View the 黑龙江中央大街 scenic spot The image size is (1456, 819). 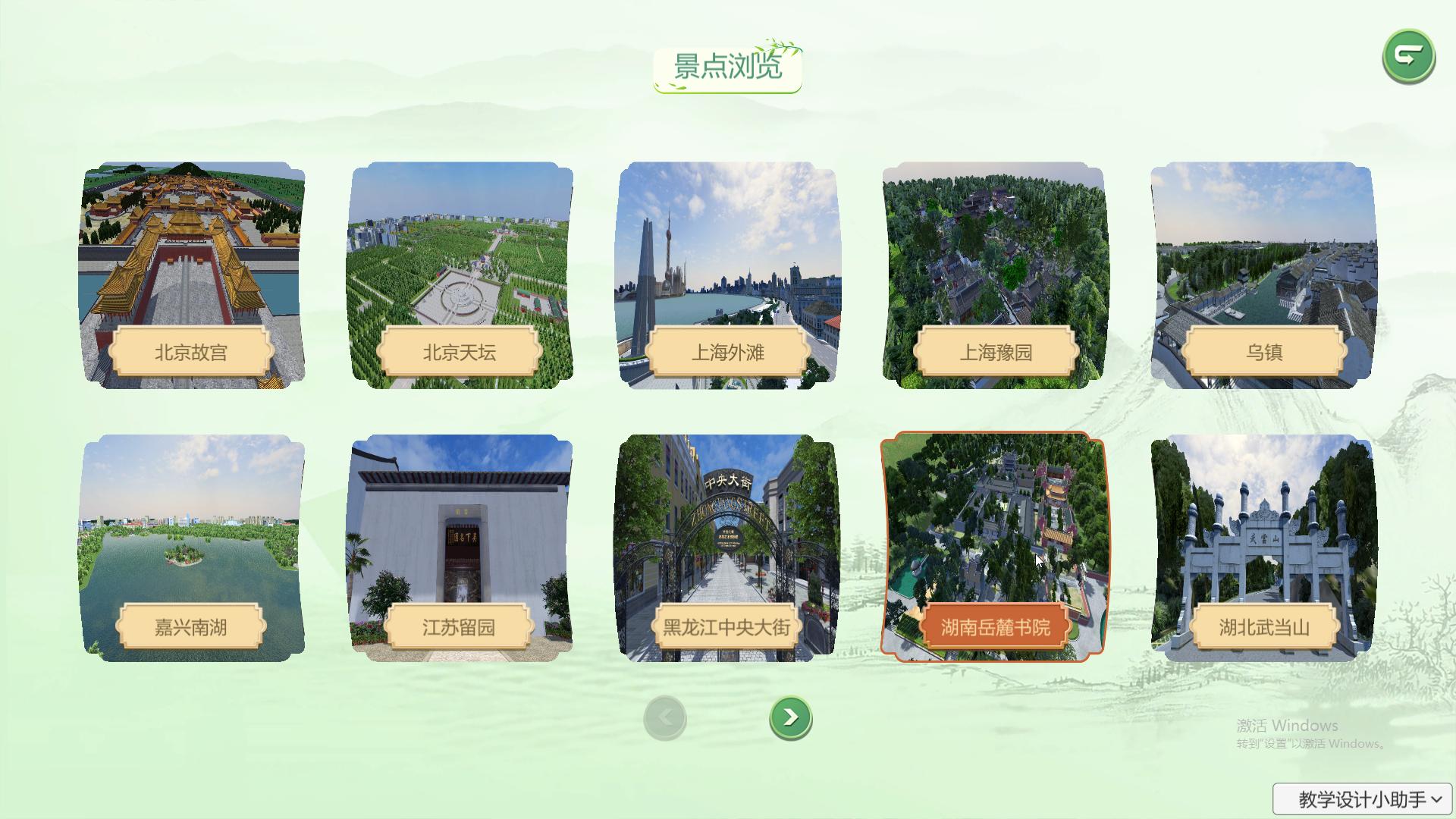click(728, 548)
